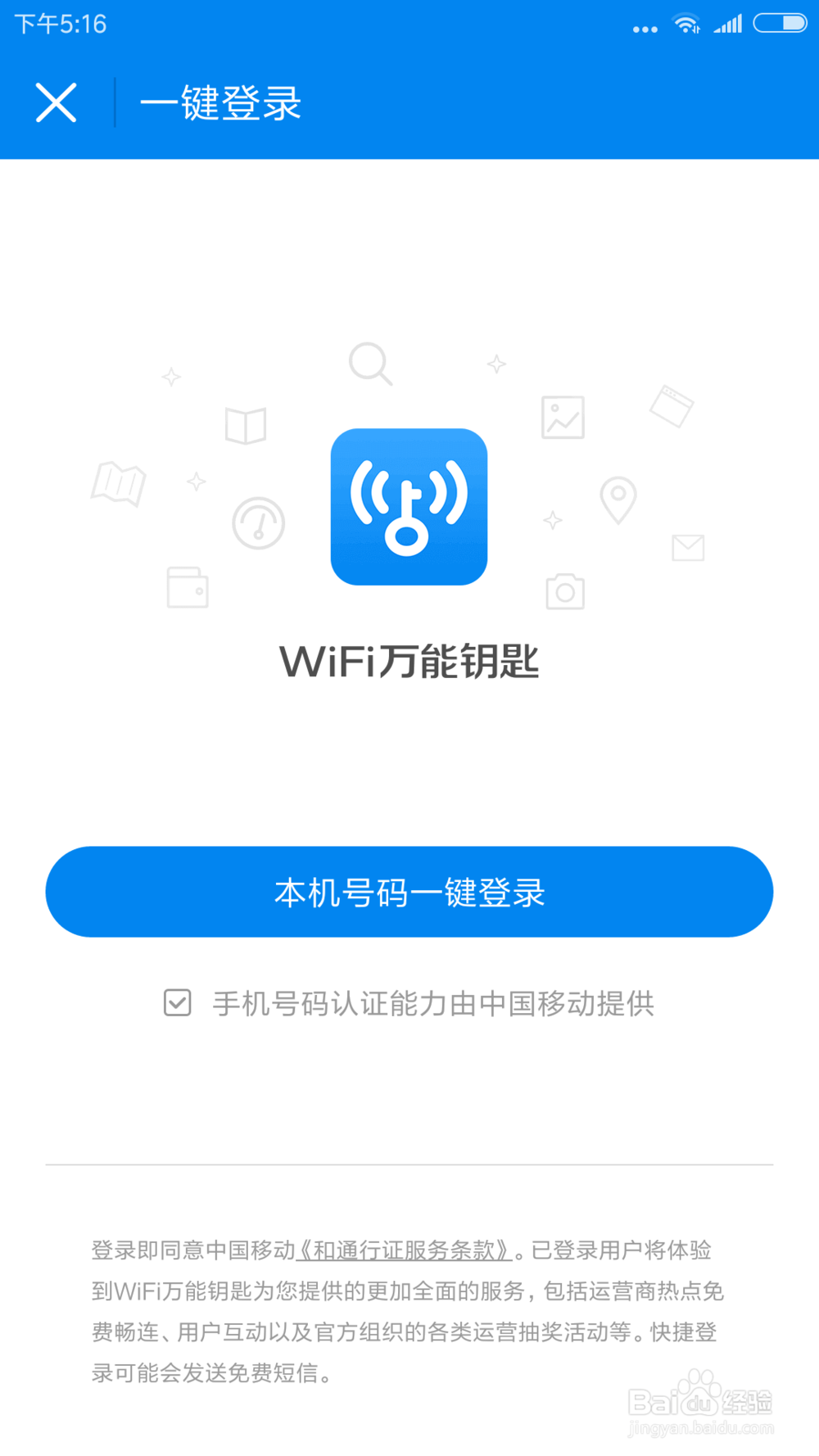
Task: Tap the wallet decoration icon on the left
Action: pos(188,588)
